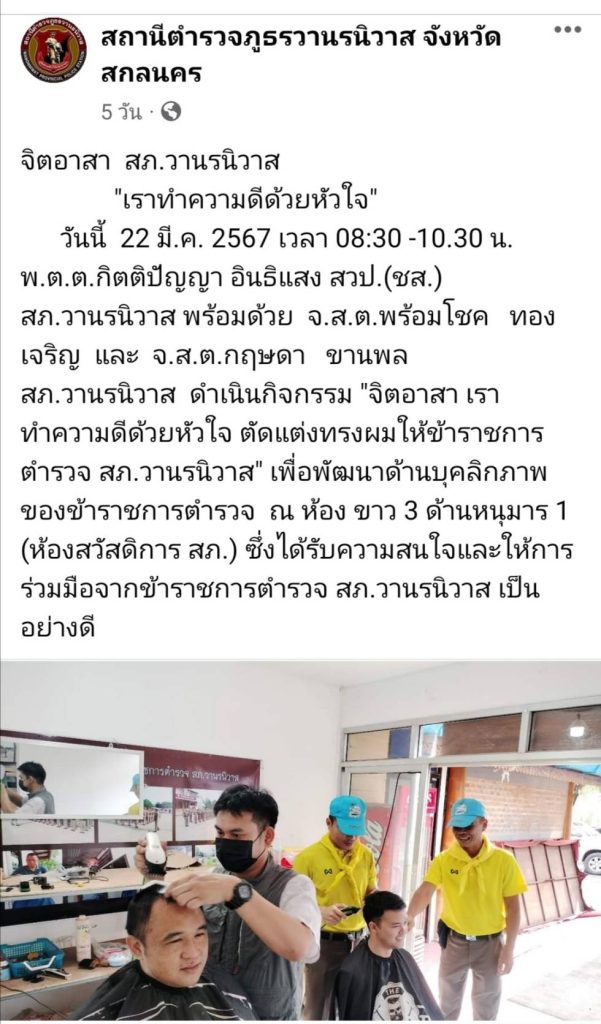Open the post's three-dot overflow menu

567,31
